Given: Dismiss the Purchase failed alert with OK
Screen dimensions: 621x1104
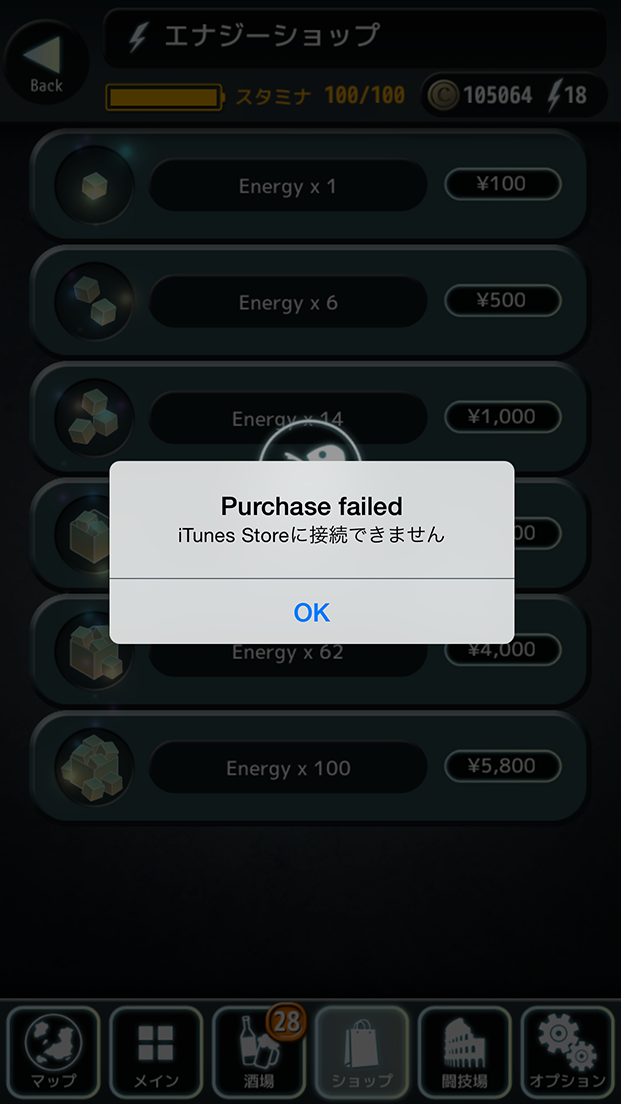Looking at the screenshot, I should (x=311, y=612).
